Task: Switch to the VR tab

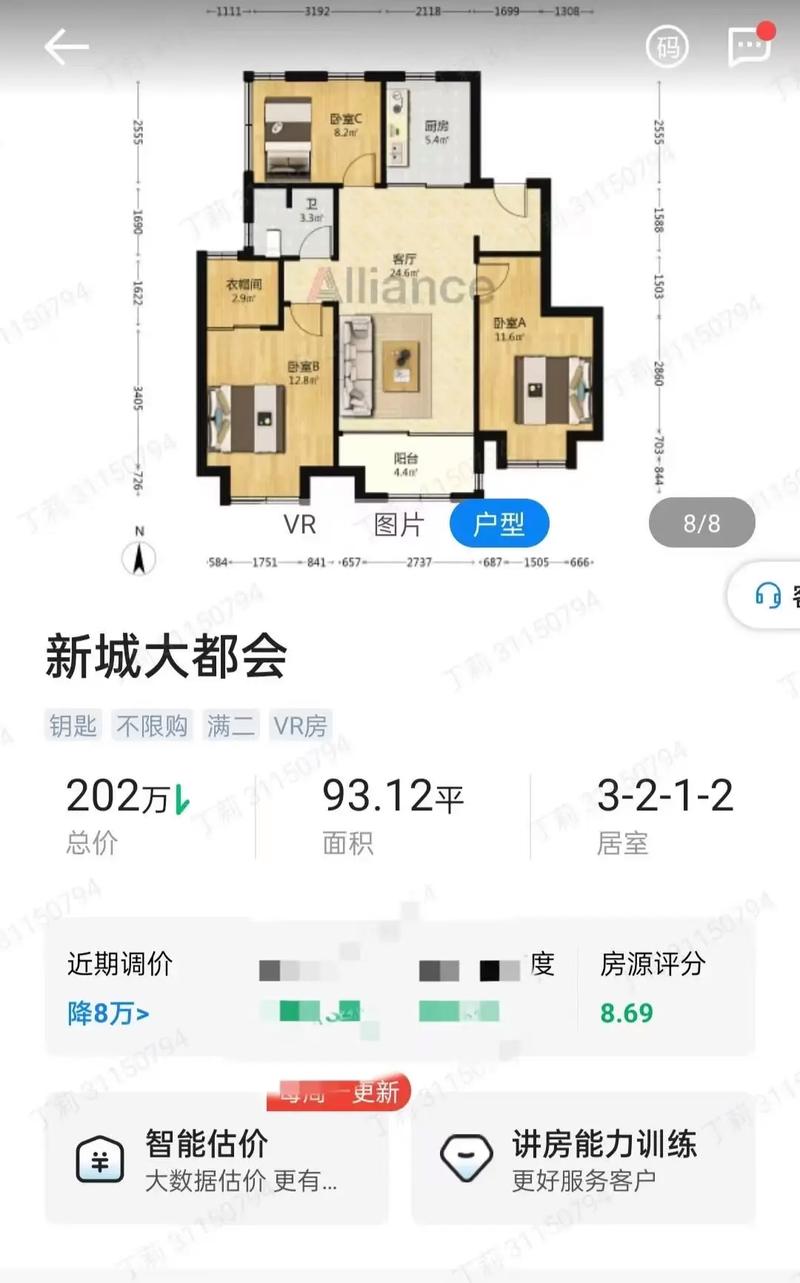Action: point(300,523)
